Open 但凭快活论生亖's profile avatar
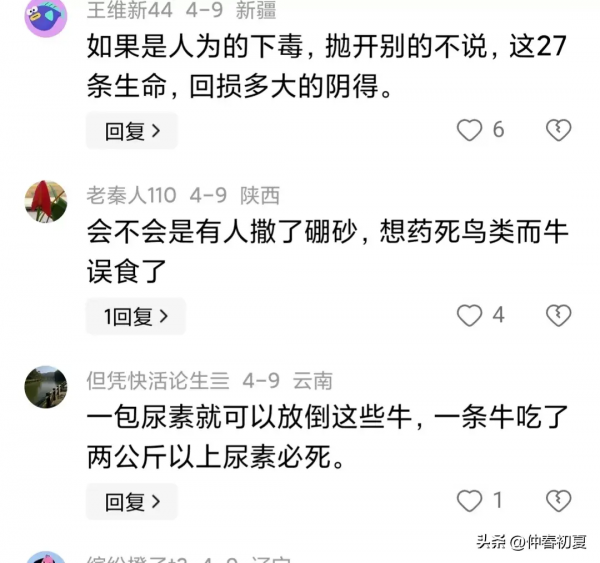Viewport: 600px width, 563px height. pos(45,387)
